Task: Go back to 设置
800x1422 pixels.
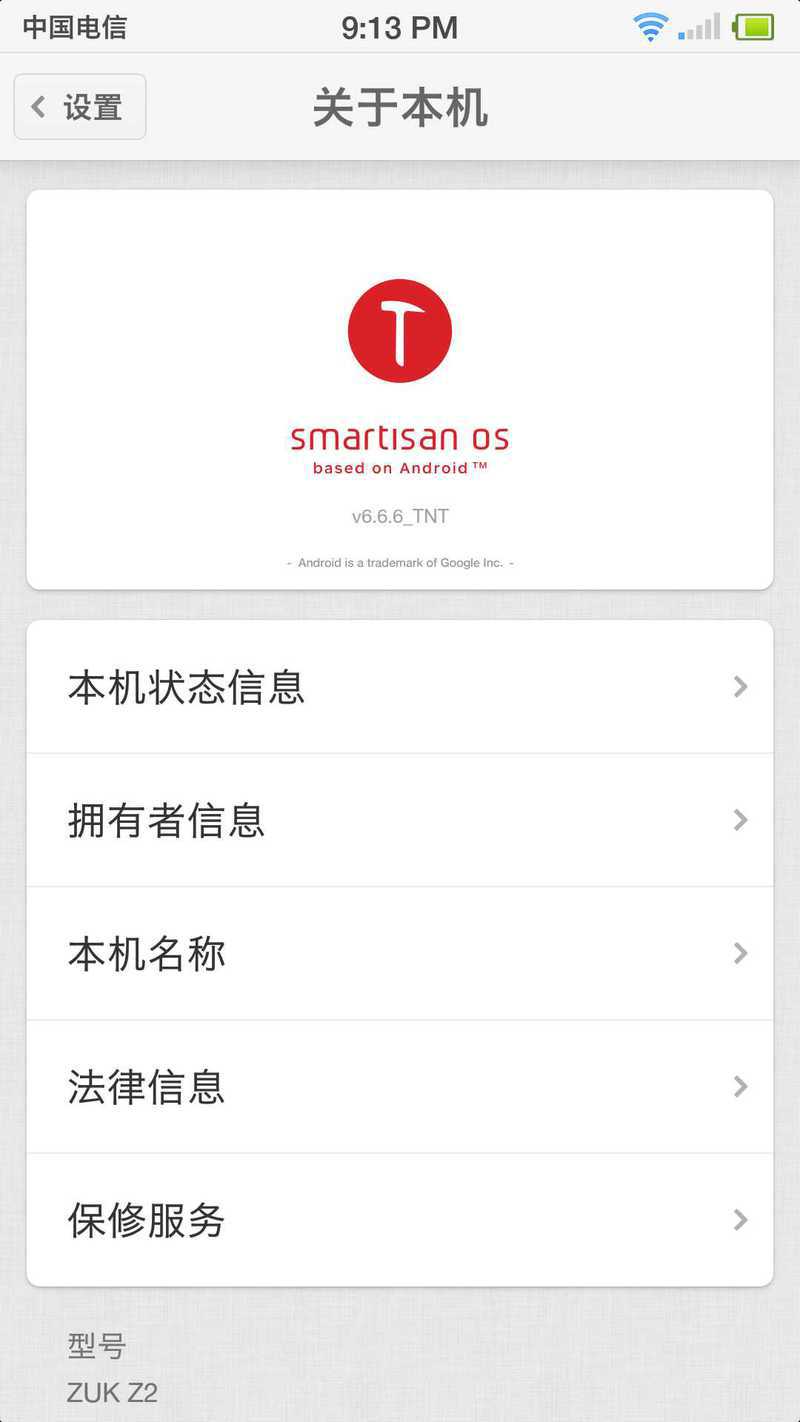Action: tap(80, 107)
